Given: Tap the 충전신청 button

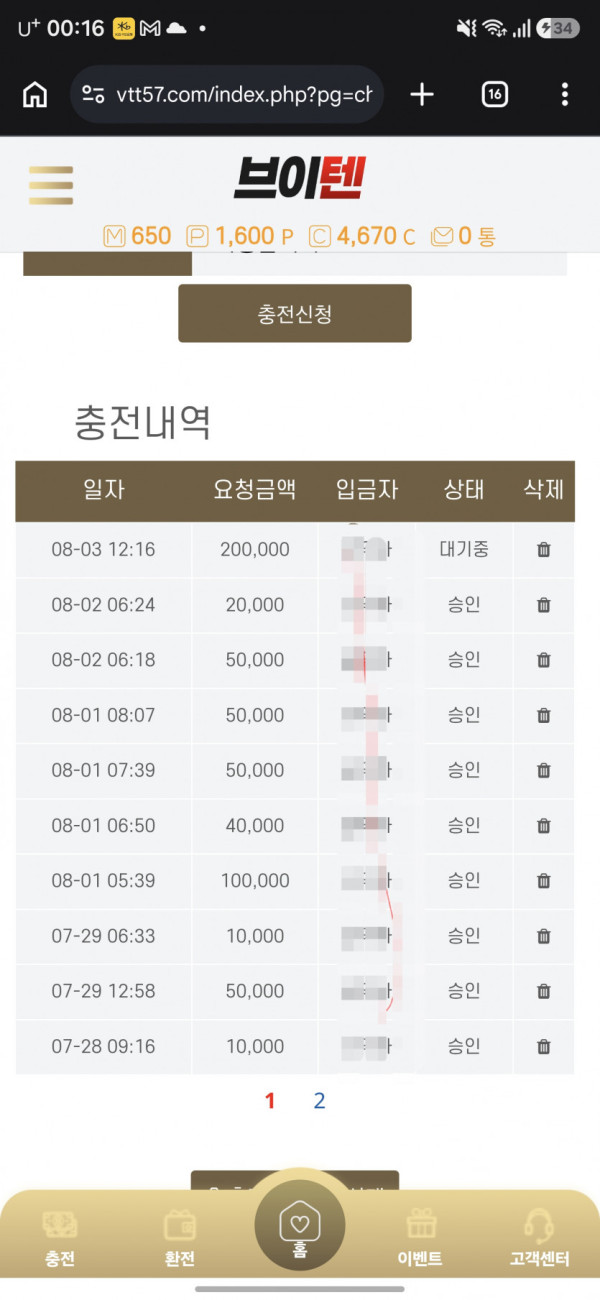Looking at the screenshot, I should pyautogui.click(x=295, y=313).
